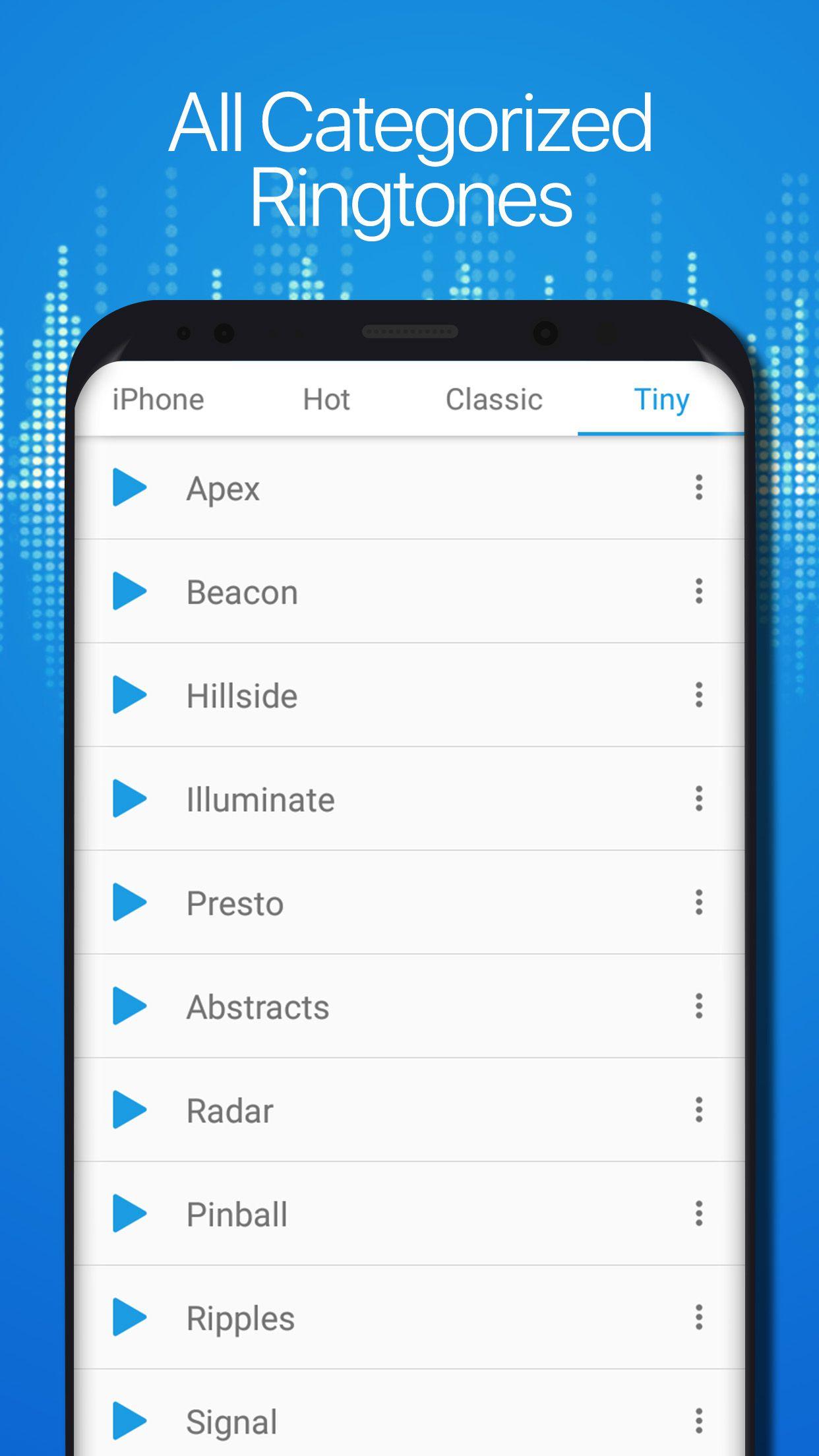Viewport: 819px width, 1456px height.
Task: Play the Presto ringtone
Action: click(x=133, y=902)
